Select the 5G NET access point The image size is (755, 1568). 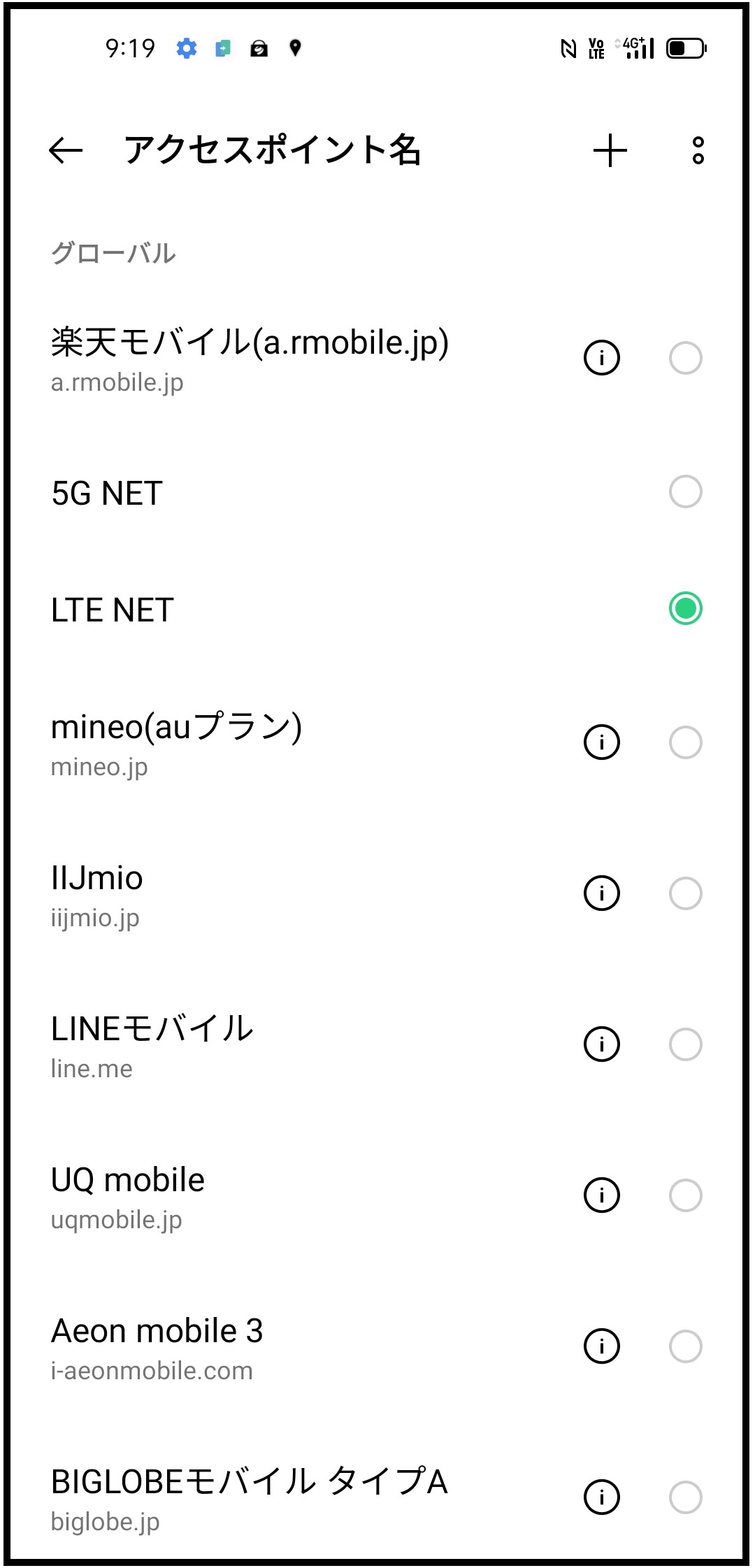click(x=685, y=491)
